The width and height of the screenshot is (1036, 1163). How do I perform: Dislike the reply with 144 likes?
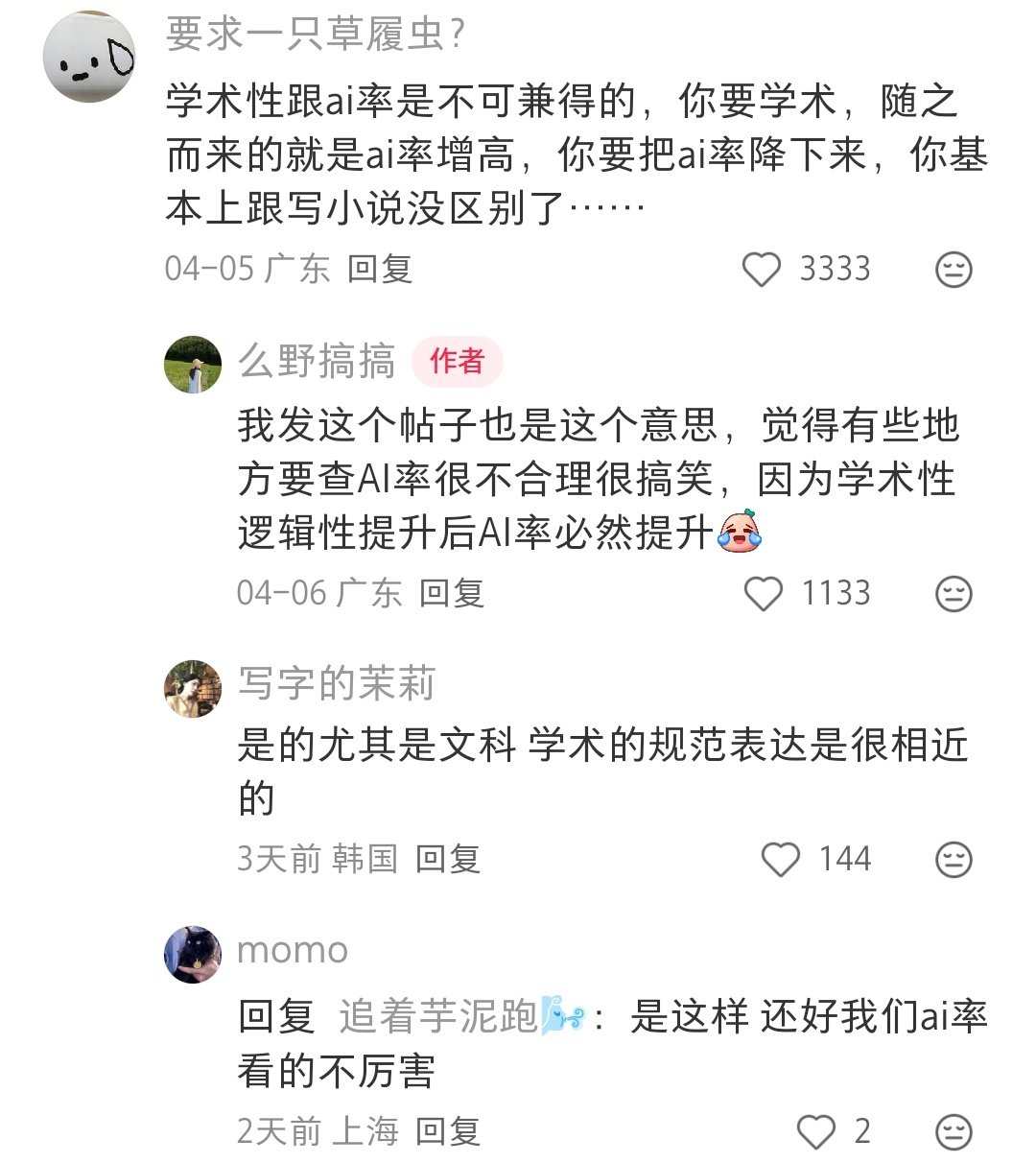(954, 859)
